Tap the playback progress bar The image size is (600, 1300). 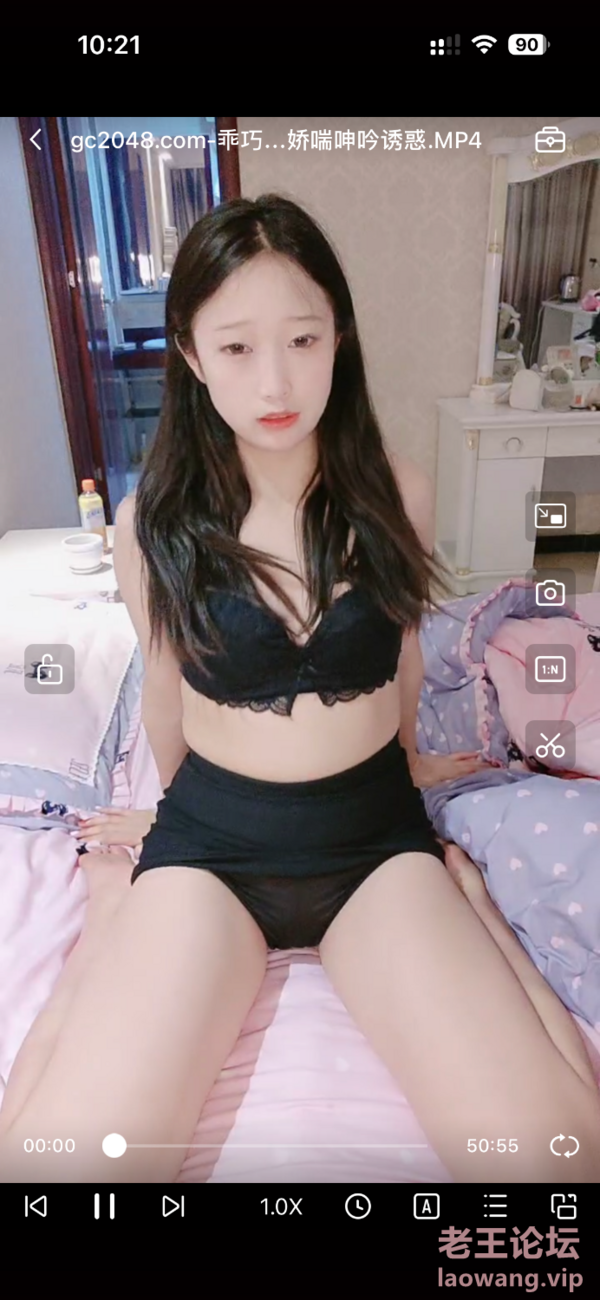(x=270, y=1146)
